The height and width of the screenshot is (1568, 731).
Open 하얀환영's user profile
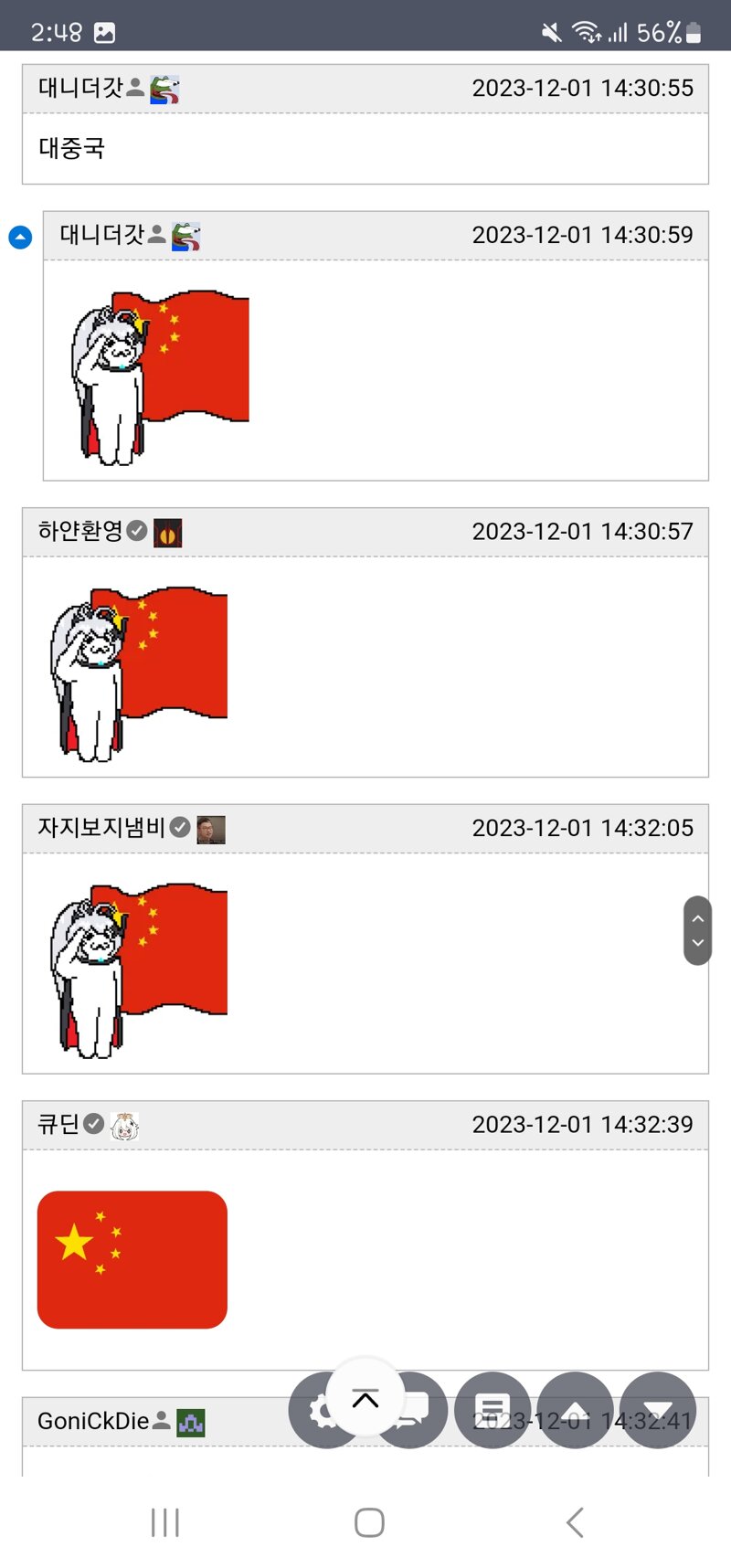tap(80, 531)
